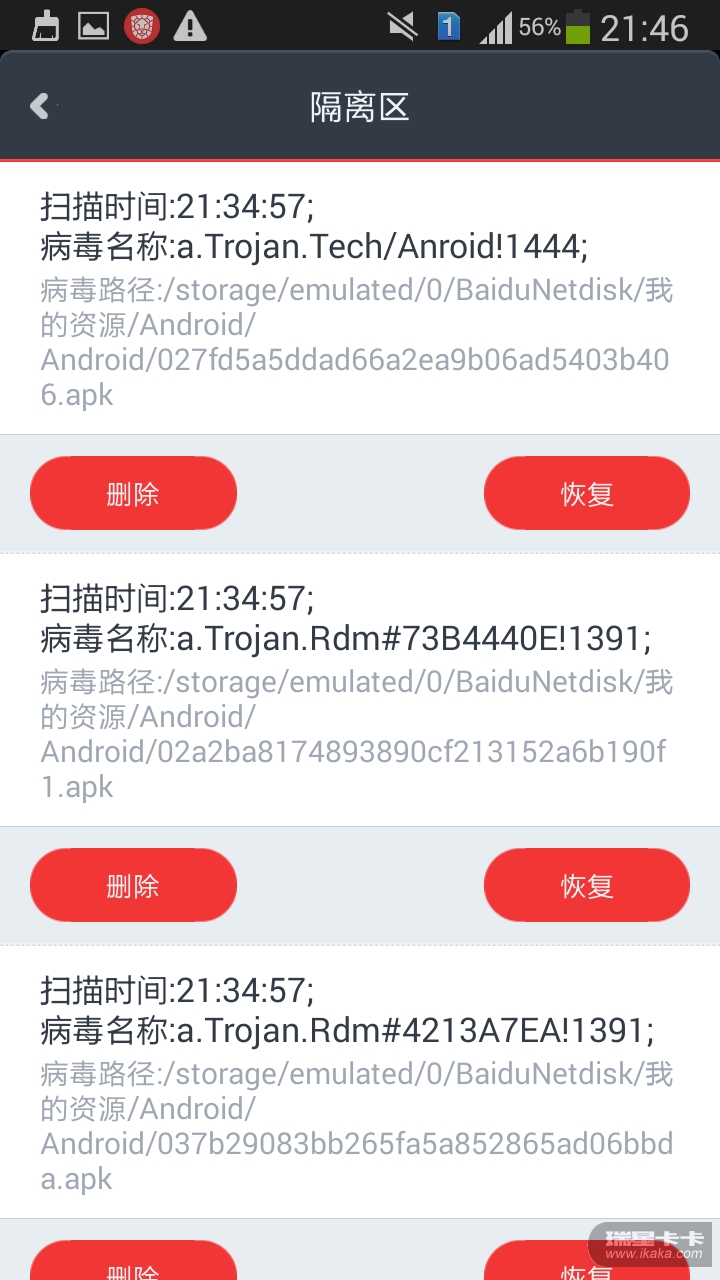Restore the a.Trojan.Tech/Anroid!1444 quarantined file
Image resolution: width=720 pixels, height=1280 pixels.
click(587, 493)
